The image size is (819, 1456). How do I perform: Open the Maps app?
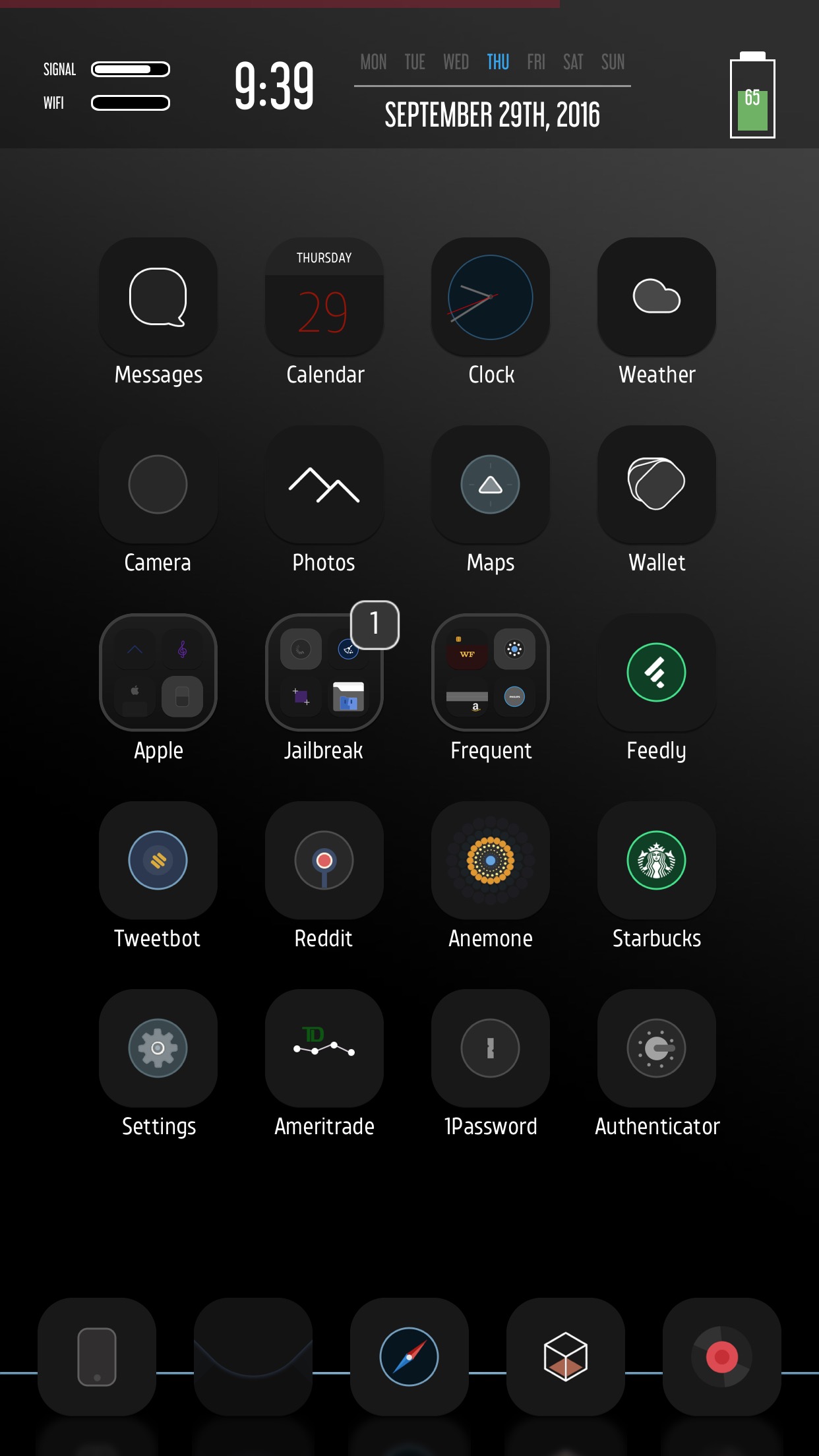491,485
